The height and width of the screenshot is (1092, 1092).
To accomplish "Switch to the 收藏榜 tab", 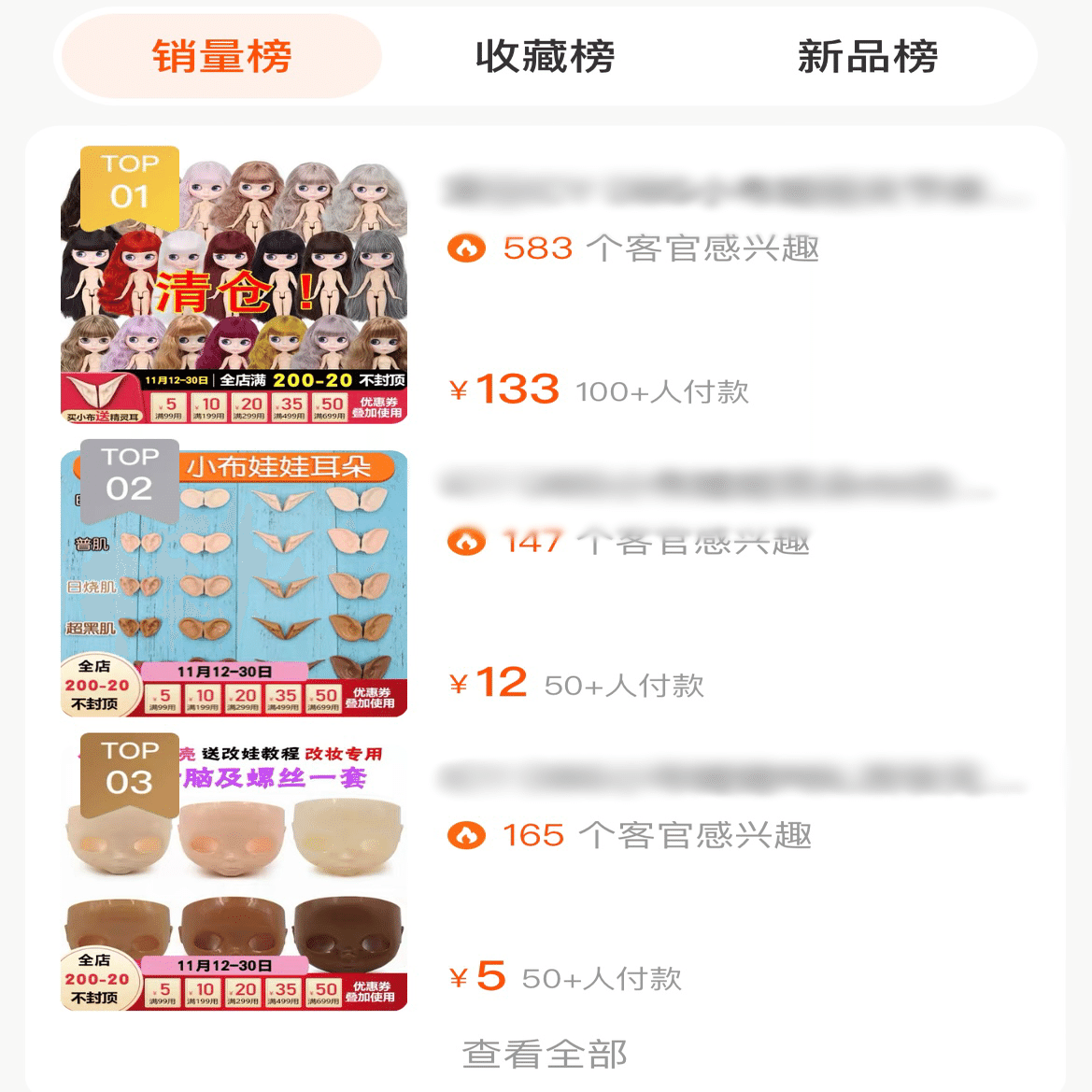I will (545, 57).
